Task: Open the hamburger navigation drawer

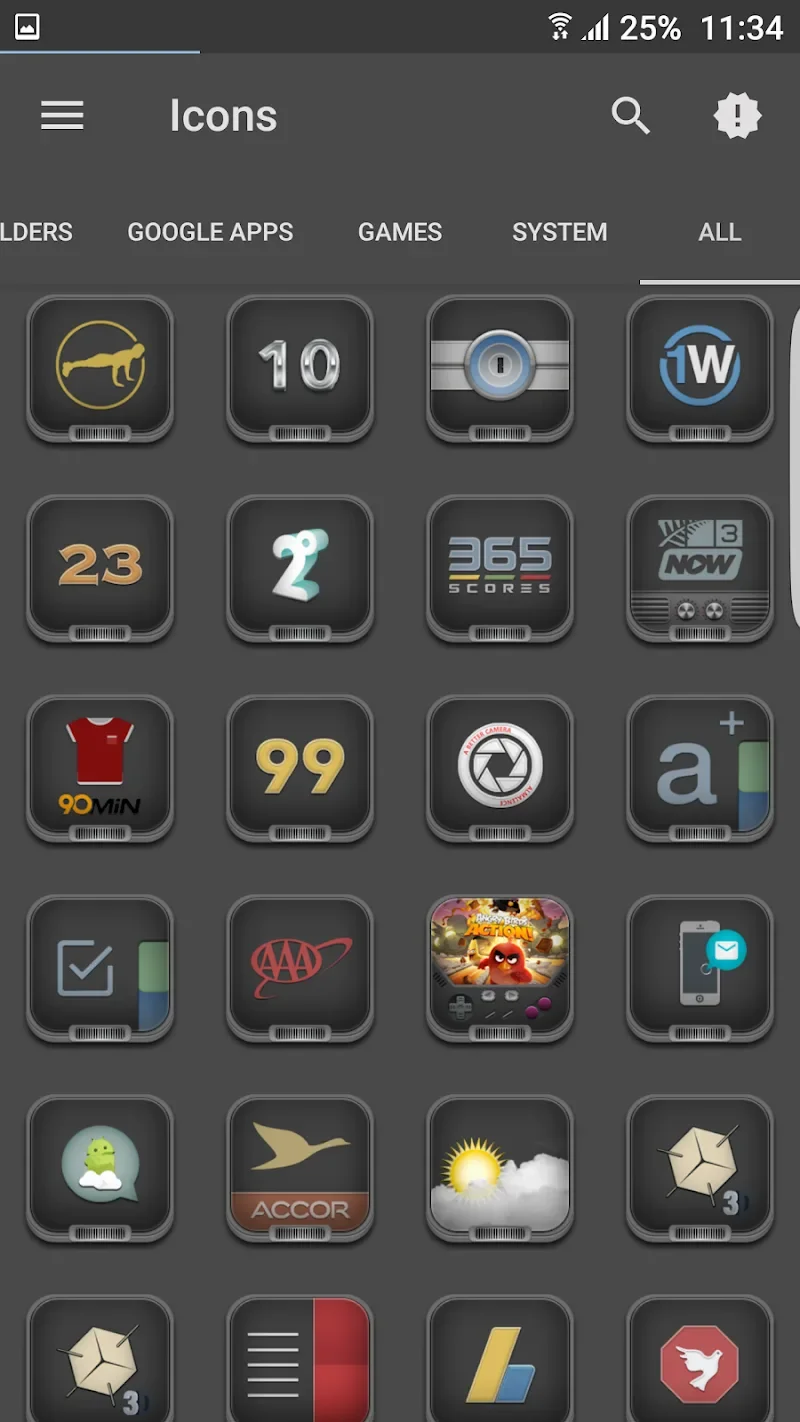Action: point(62,116)
